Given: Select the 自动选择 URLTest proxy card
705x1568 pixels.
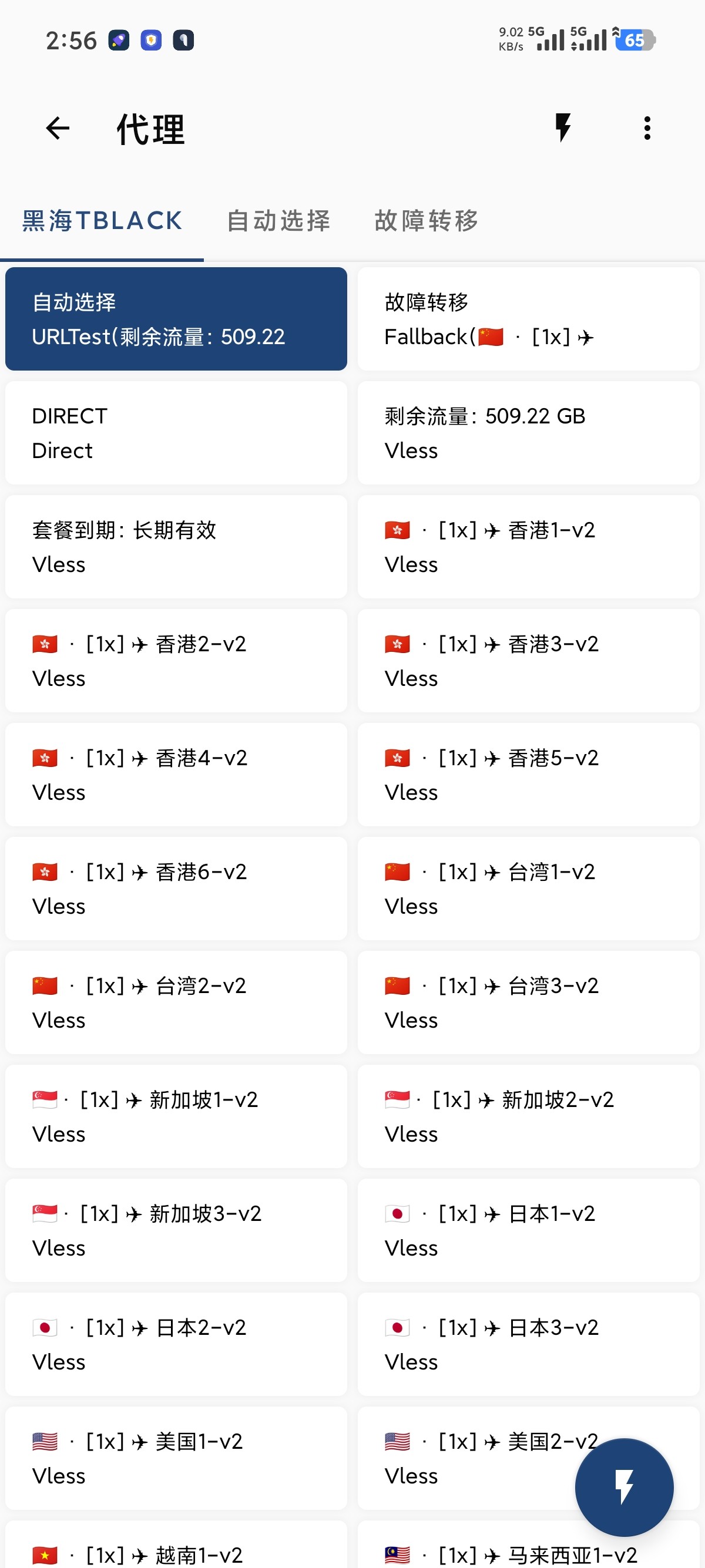Looking at the screenshot, I should tap(176, 318).
